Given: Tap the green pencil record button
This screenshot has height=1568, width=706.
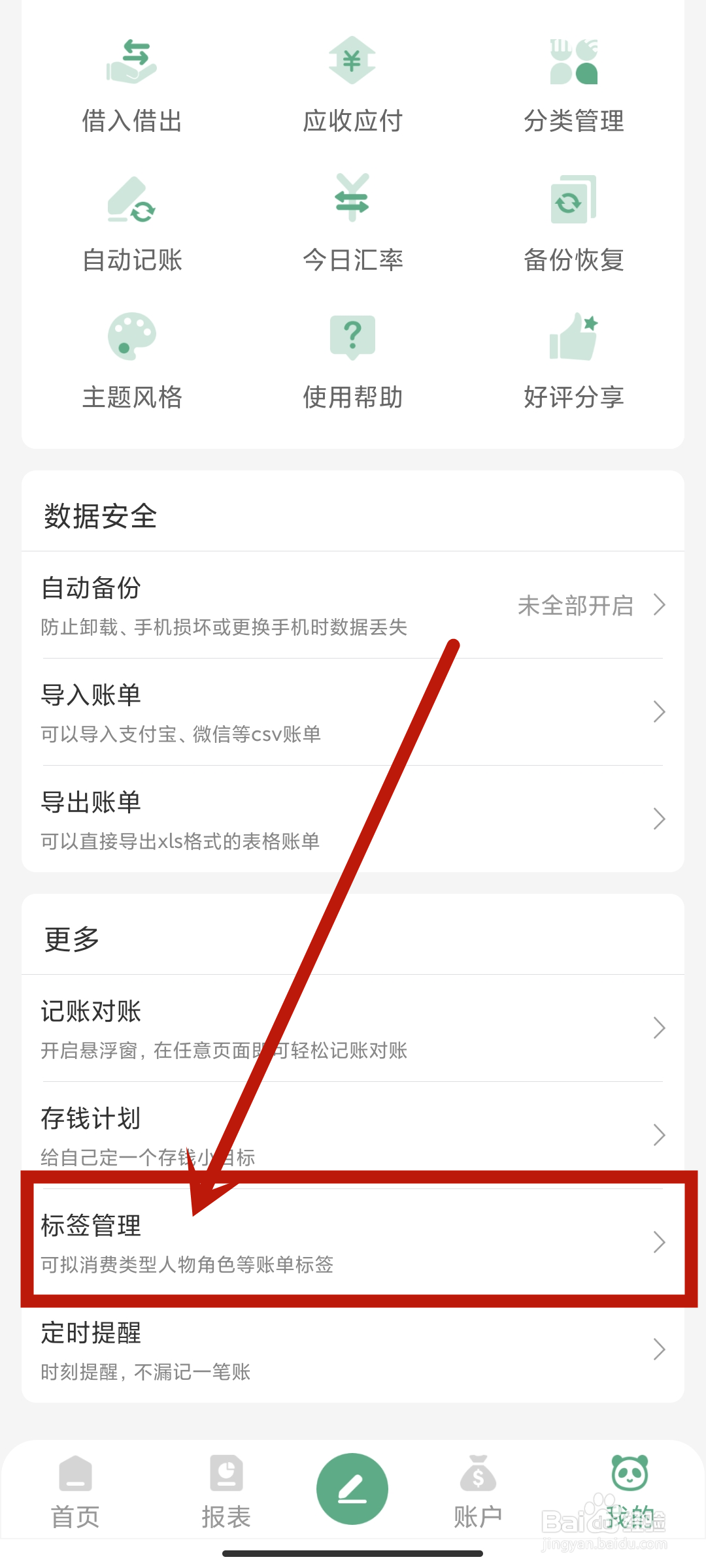Looking at the screenshot, I should point(352,1490).
